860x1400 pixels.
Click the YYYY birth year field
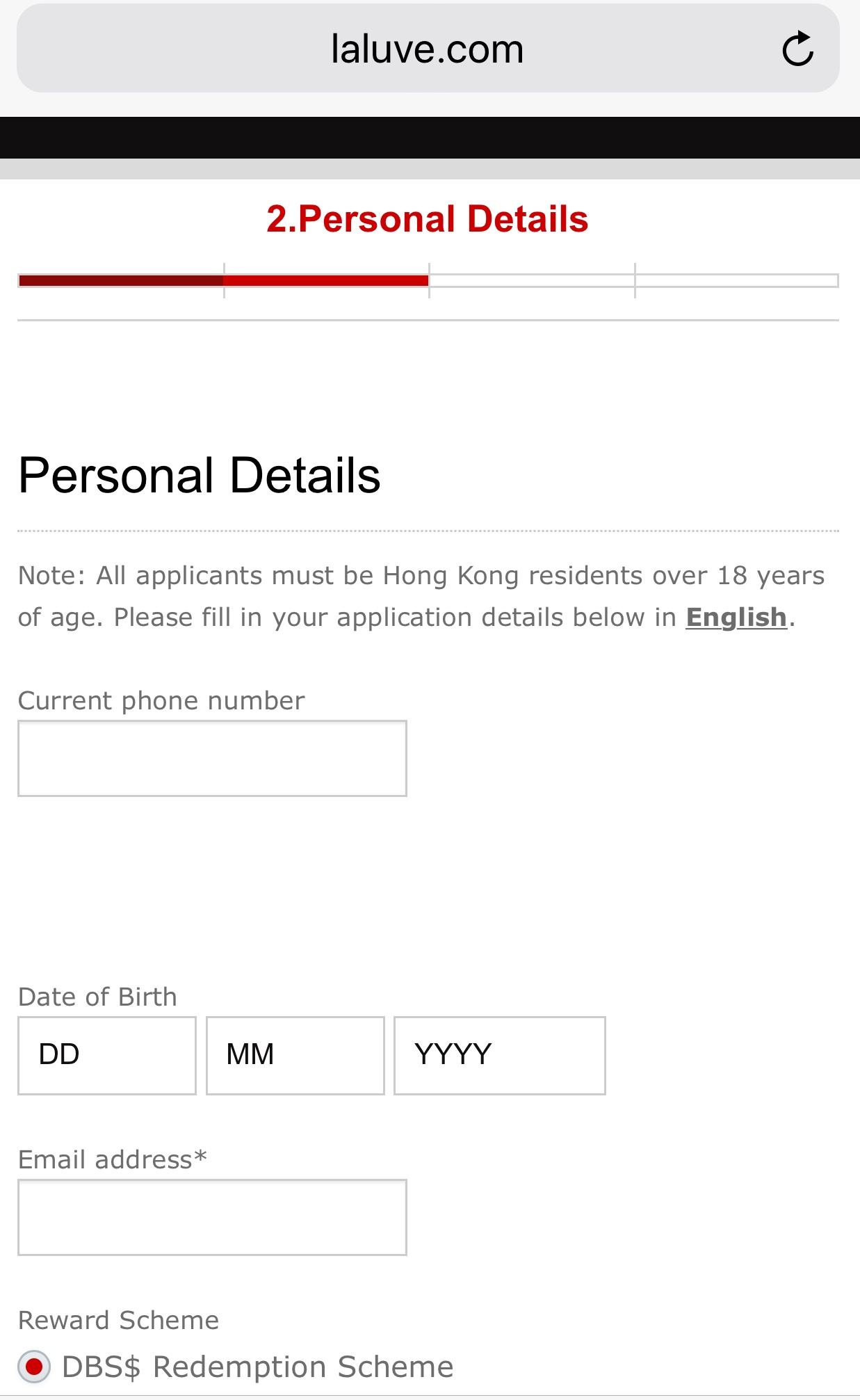click(x=500, y=1055)
